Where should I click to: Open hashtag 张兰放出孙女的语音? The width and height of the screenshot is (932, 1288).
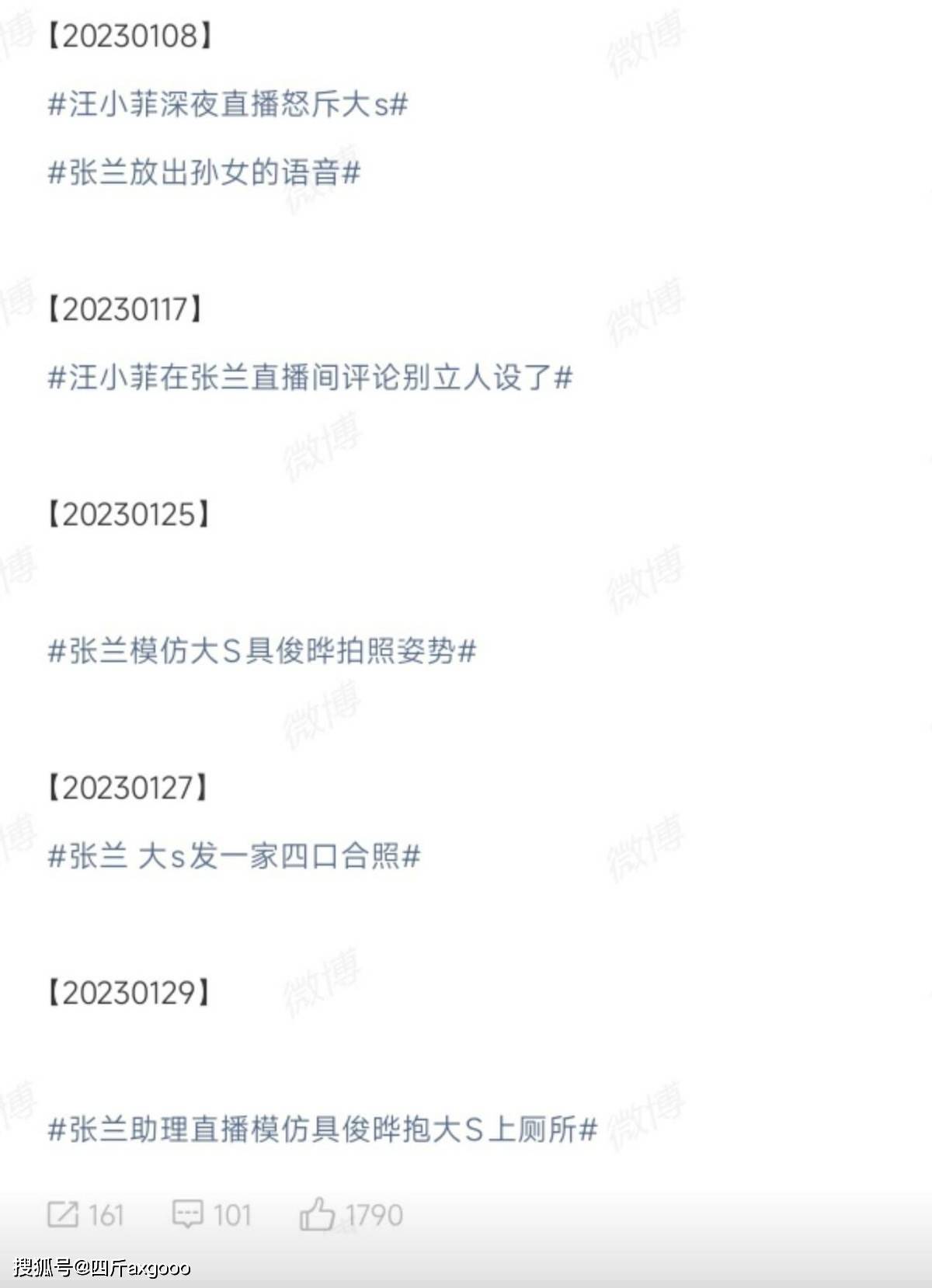point(204,172)
